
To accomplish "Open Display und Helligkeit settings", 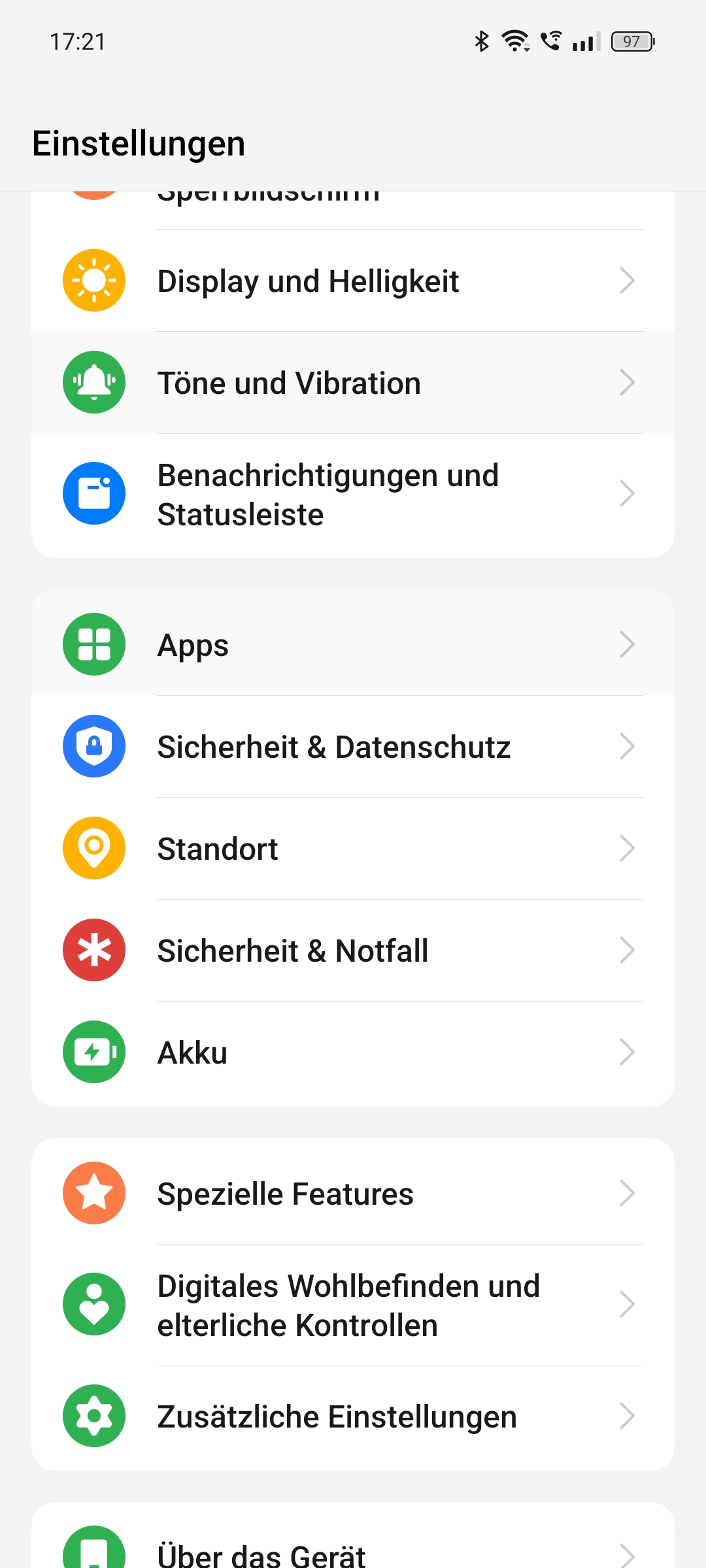I will [x=353, y=281].
